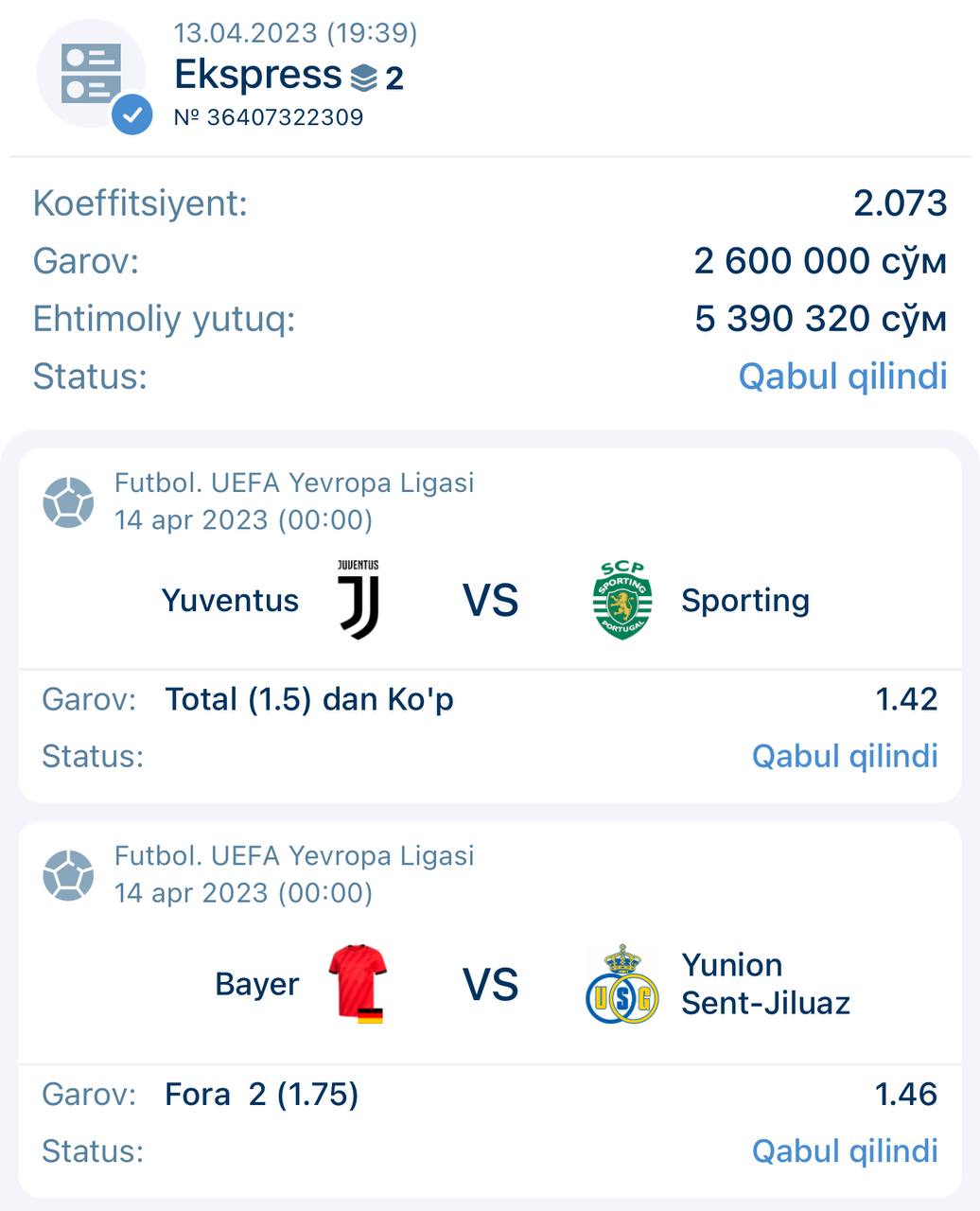Open the Yuventus vs Sporting match card
The image size is (980, 1211).
tap(490, 601)
